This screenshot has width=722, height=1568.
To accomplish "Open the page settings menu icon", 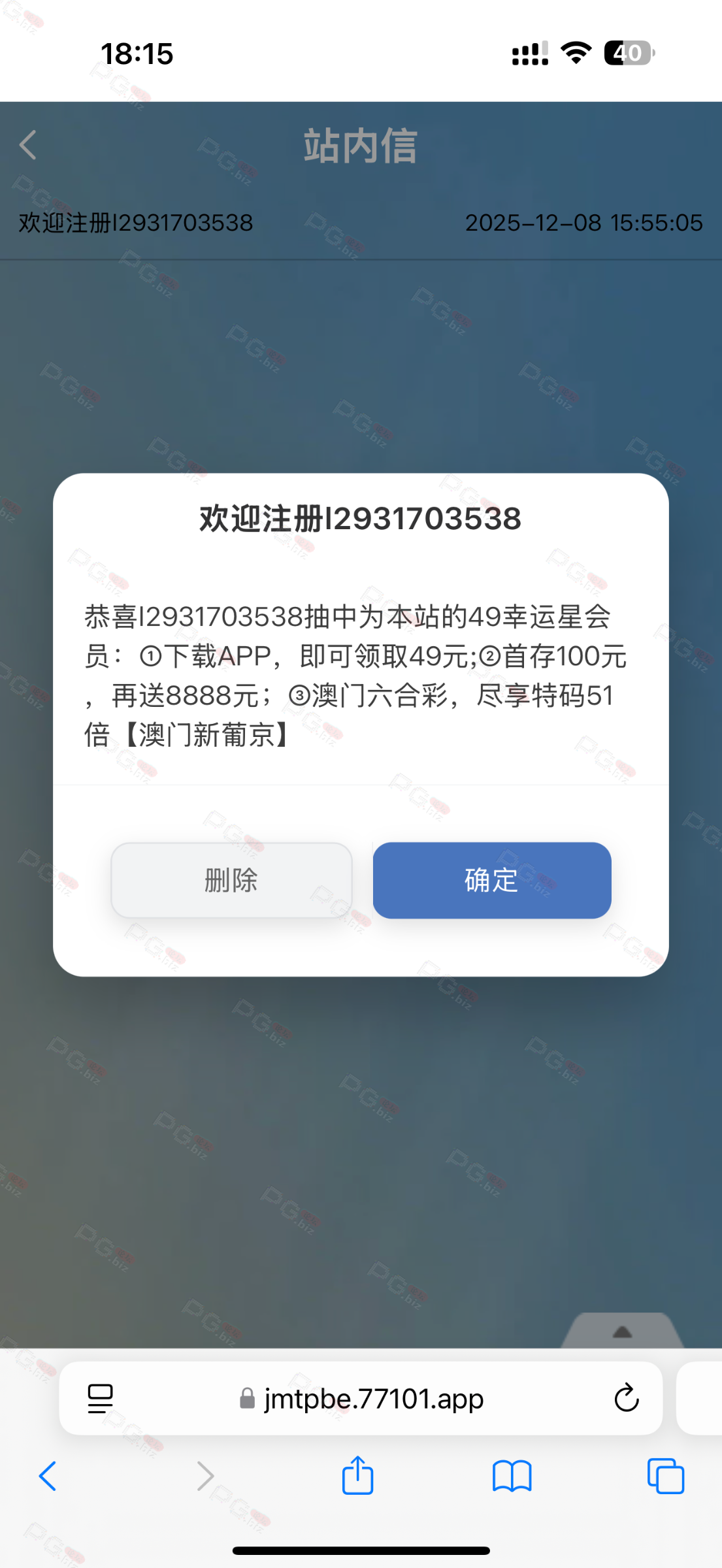I will pos(100,1399).
